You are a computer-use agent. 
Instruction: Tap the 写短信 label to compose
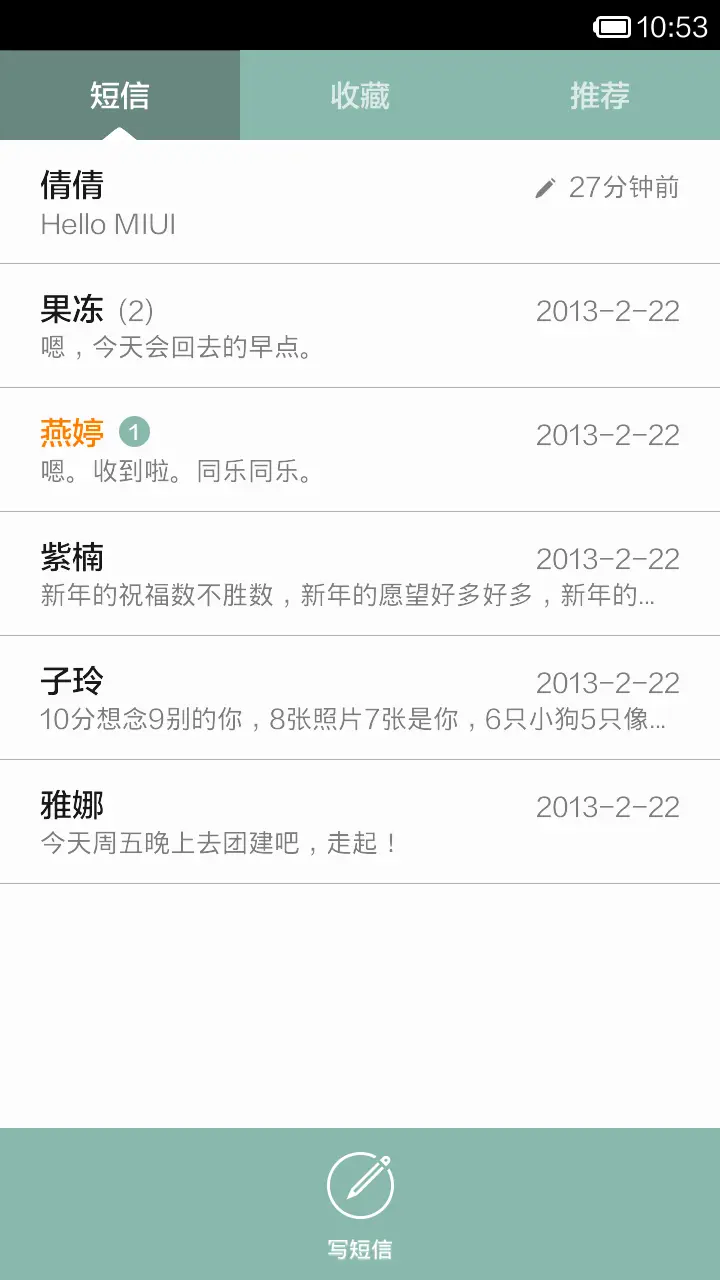[x=360, y=1248]
